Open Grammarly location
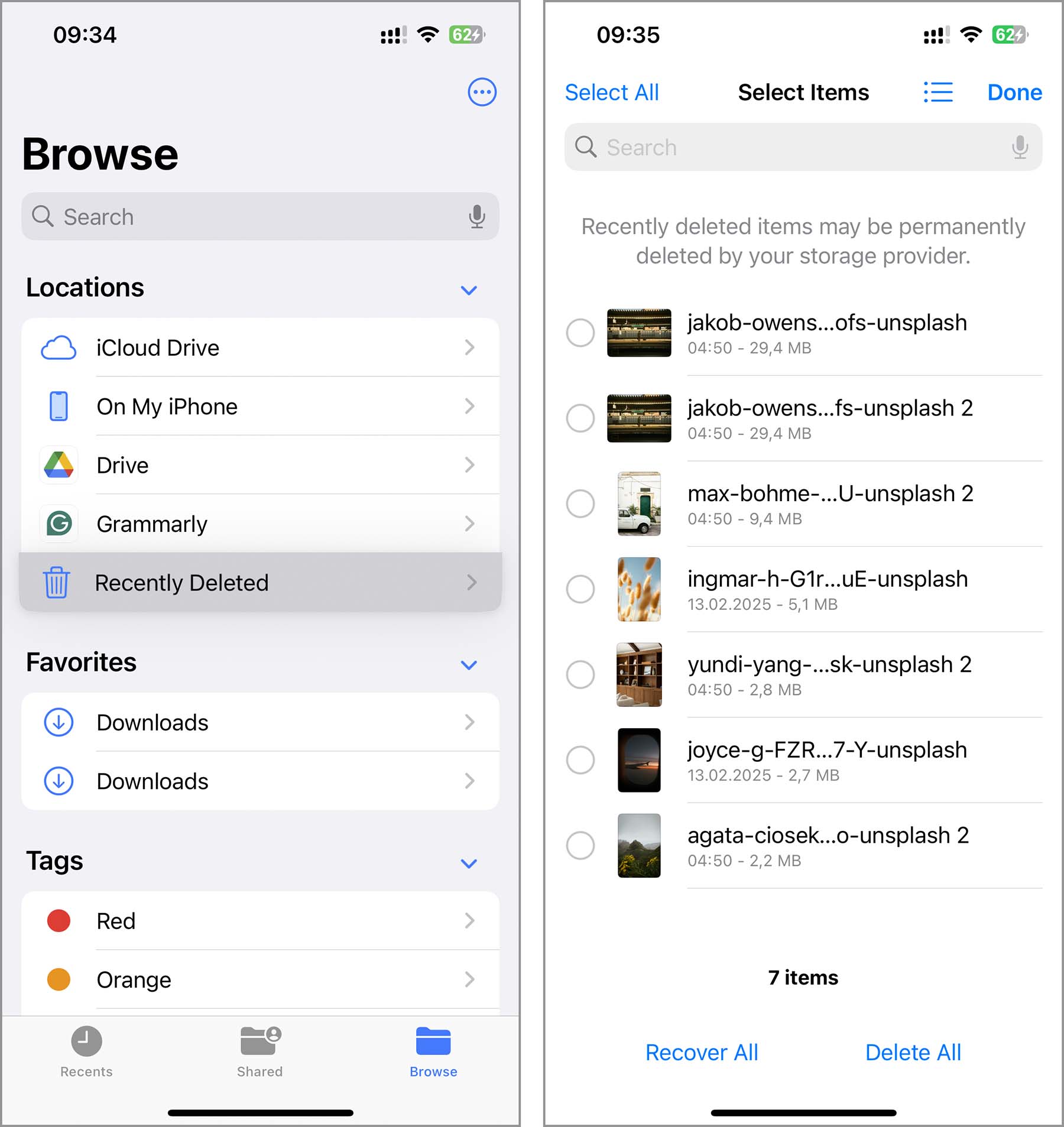This screenshot has width=1064, height=1127. (260, 524)
